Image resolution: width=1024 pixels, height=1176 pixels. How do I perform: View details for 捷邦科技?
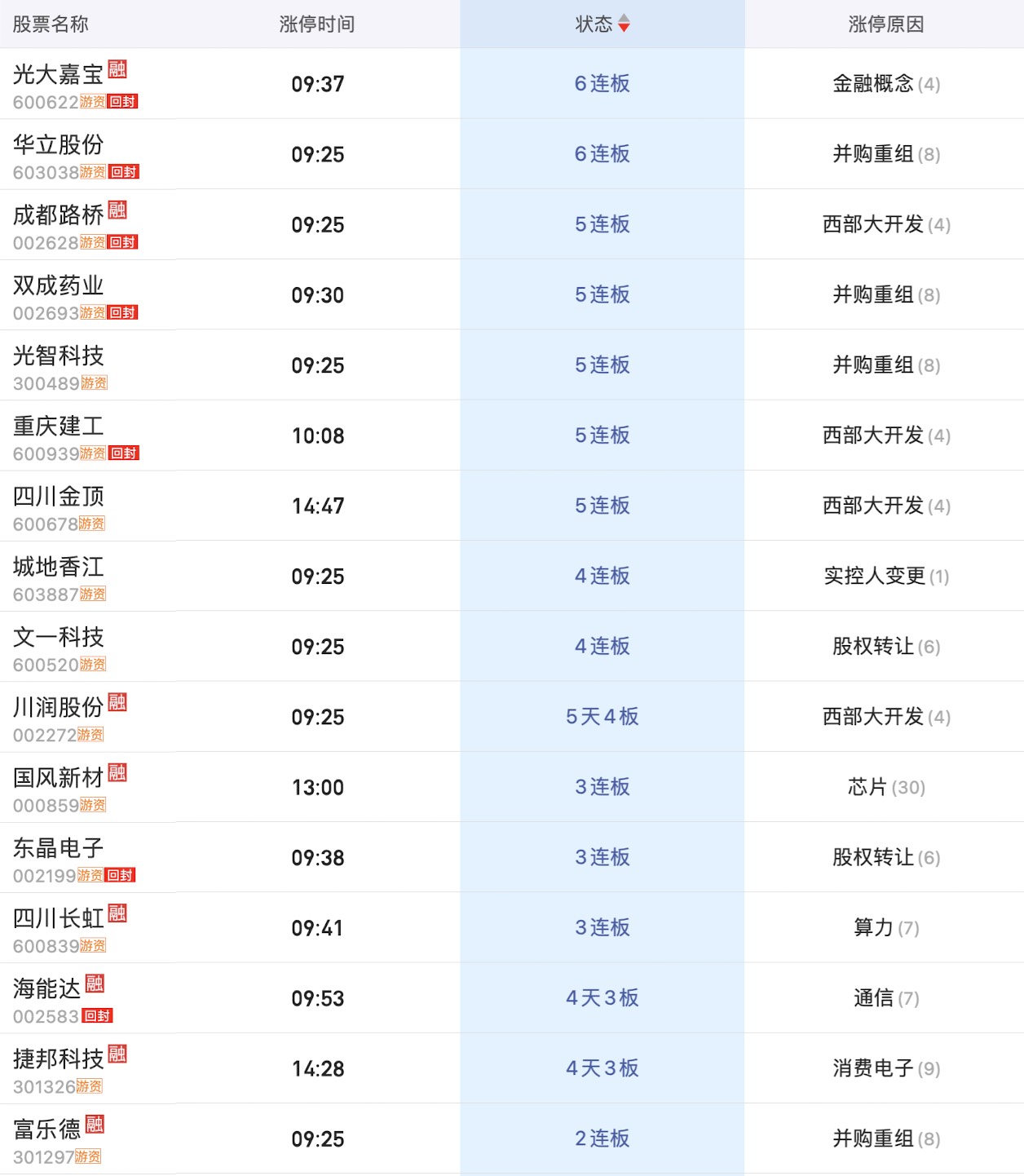click(x=59, y=1059)
